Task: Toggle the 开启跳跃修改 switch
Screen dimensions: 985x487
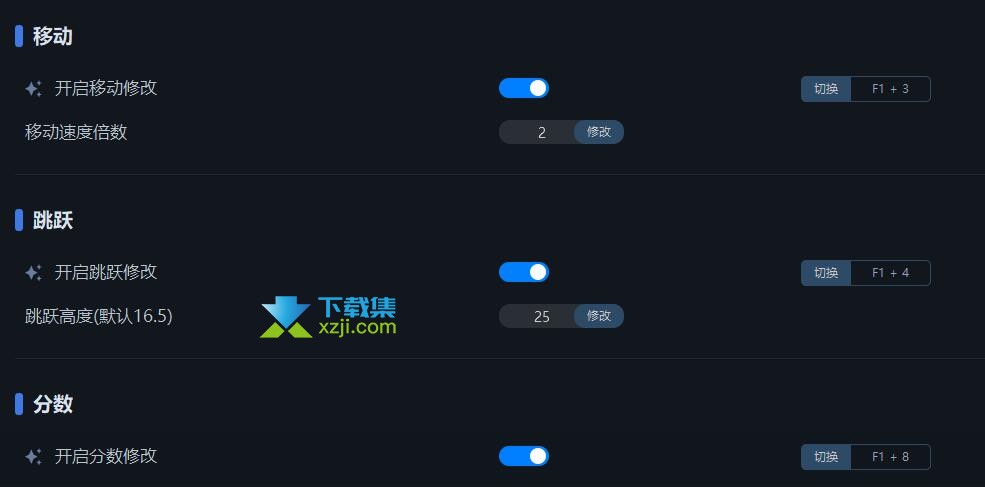Action: tap(524, 272)
